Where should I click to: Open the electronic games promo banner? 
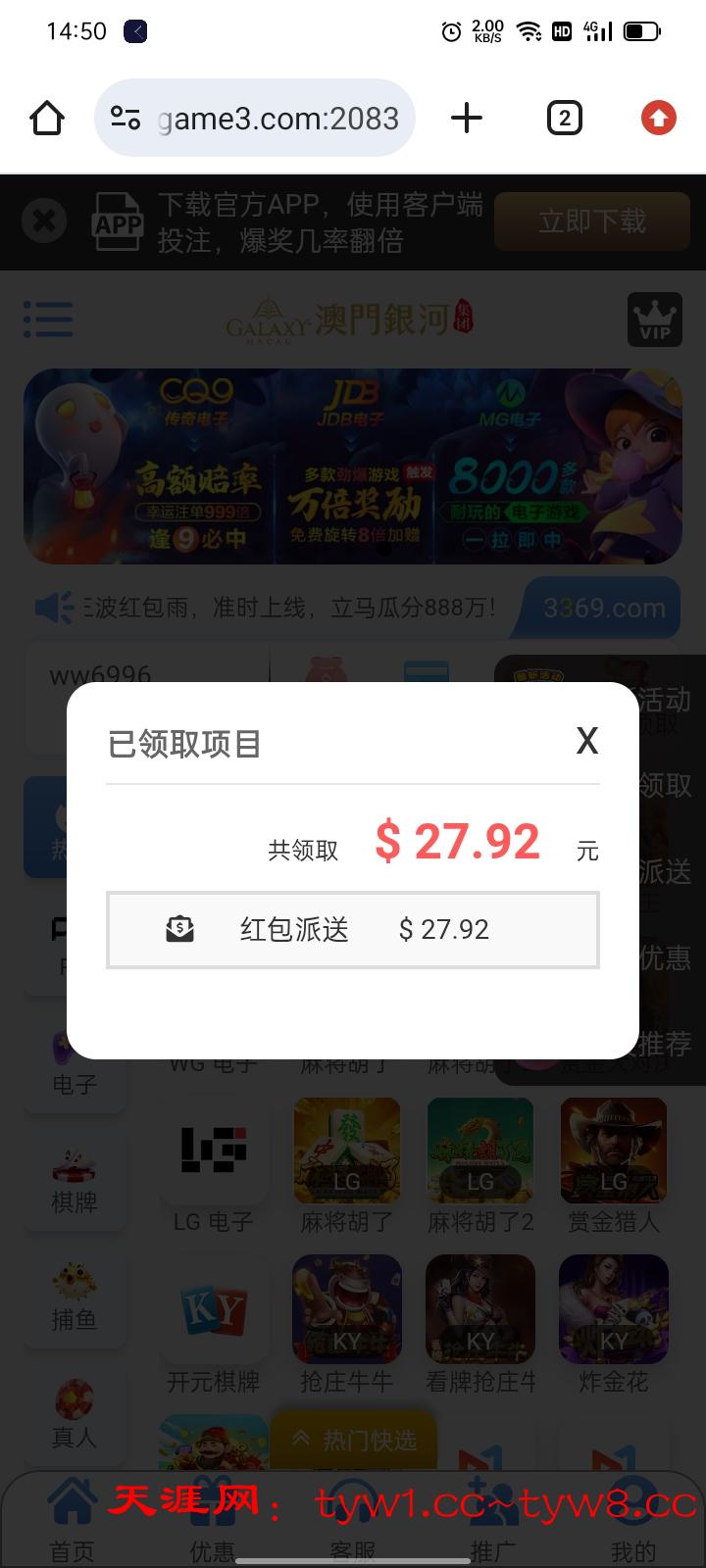pyautogui.click(x=353, y=466)
